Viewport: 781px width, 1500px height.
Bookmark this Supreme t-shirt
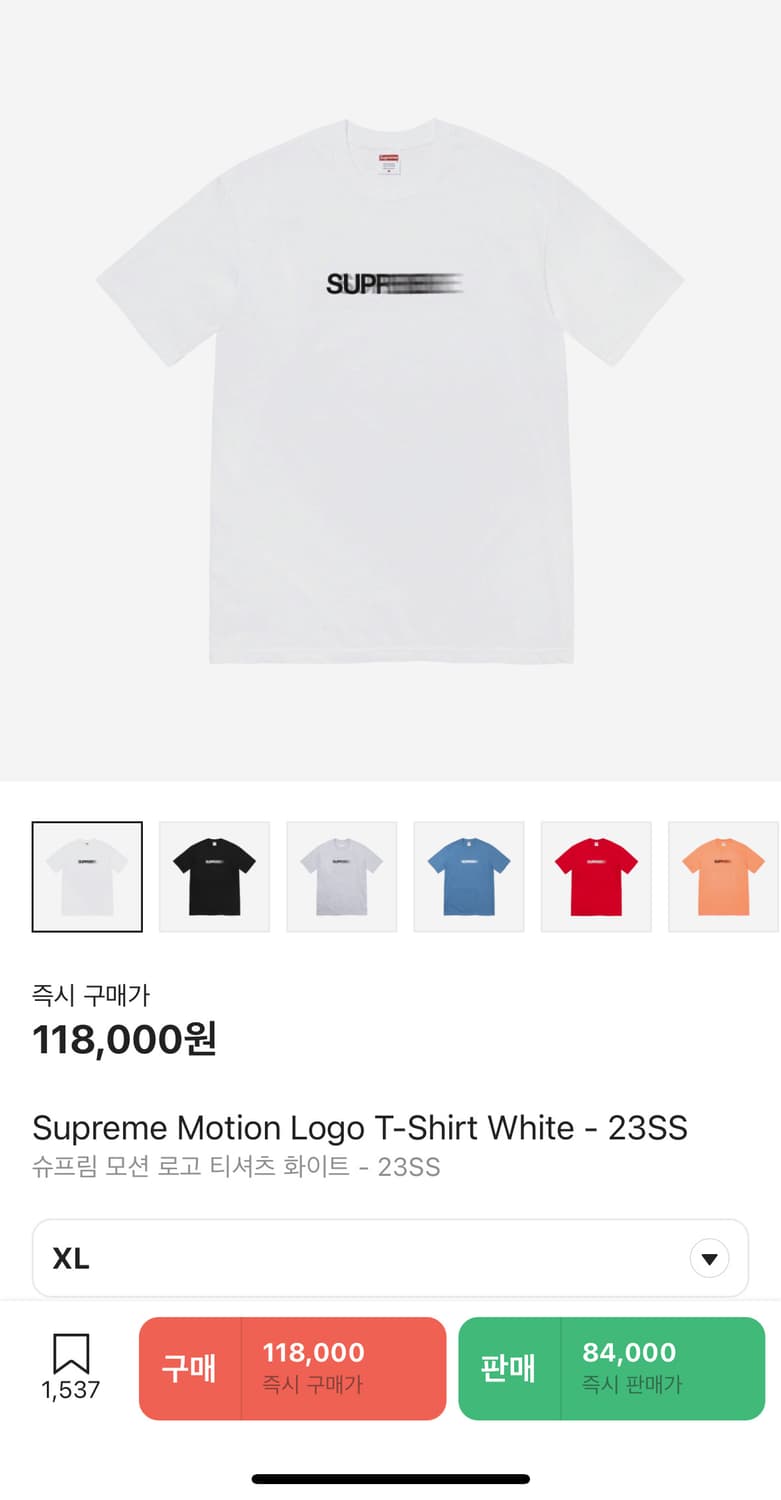pos(71,1356)
